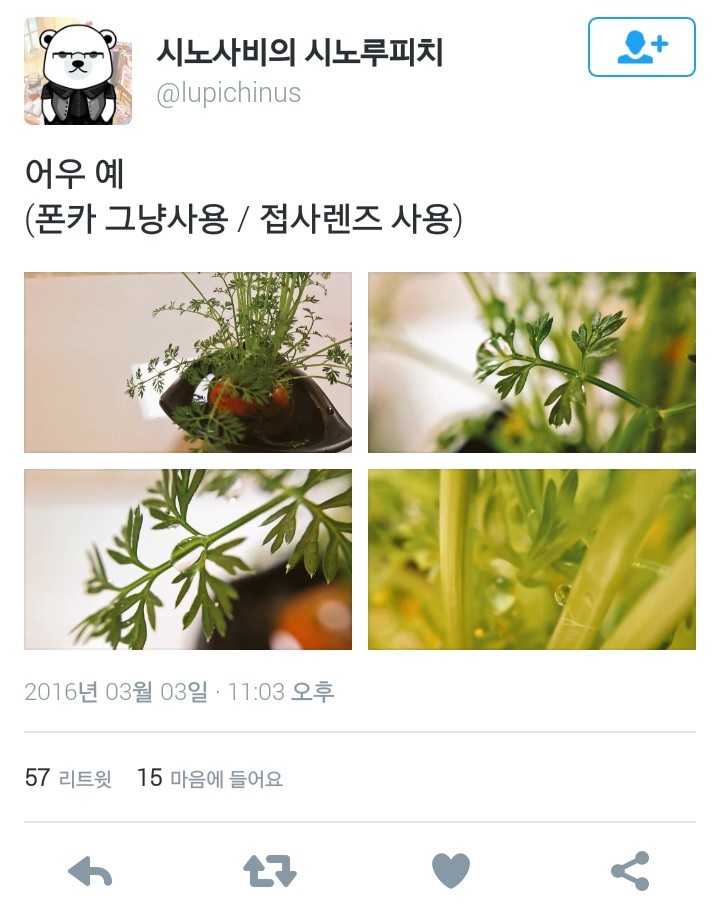
Task: Share this tweet
Action: click(x=630, y=872)
